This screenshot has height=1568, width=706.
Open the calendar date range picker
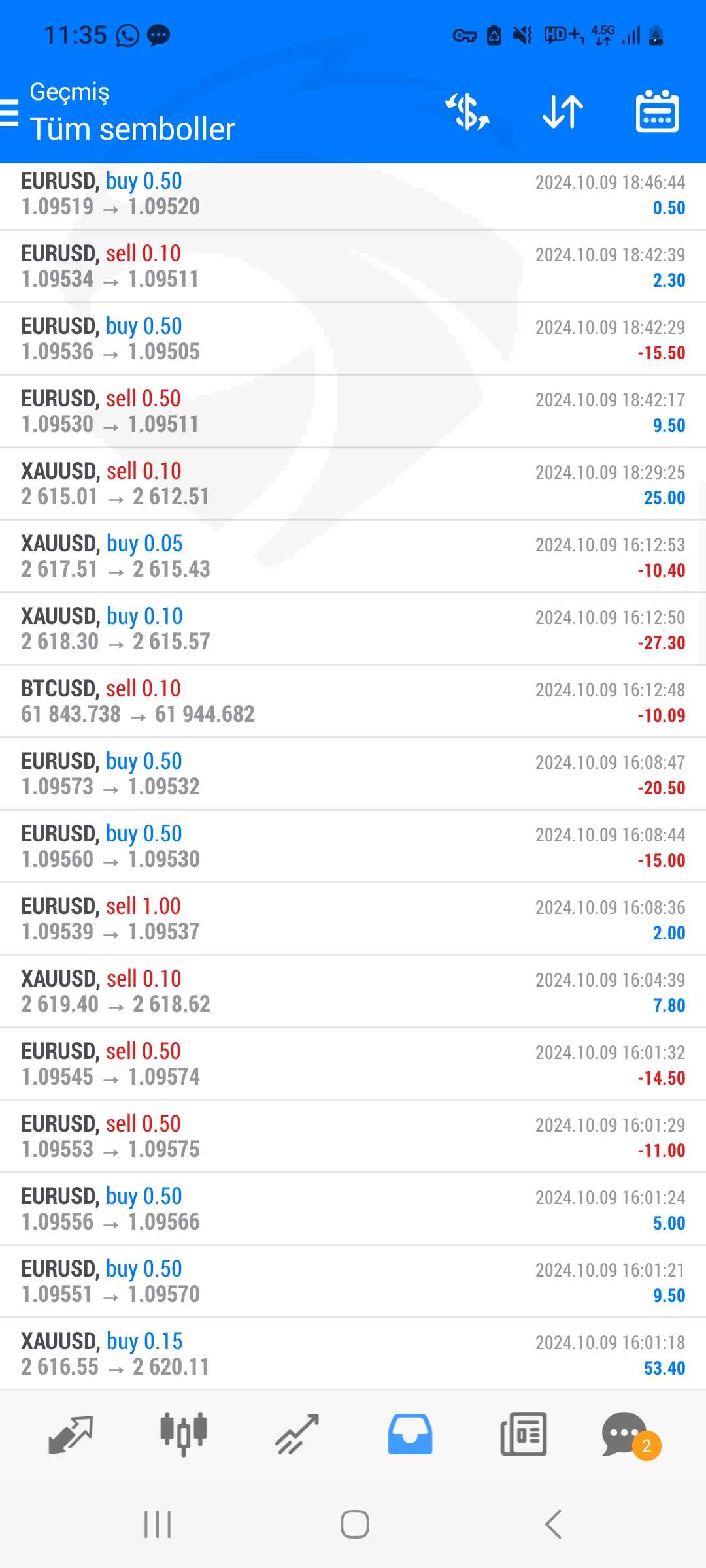click(x=657, y=112)
